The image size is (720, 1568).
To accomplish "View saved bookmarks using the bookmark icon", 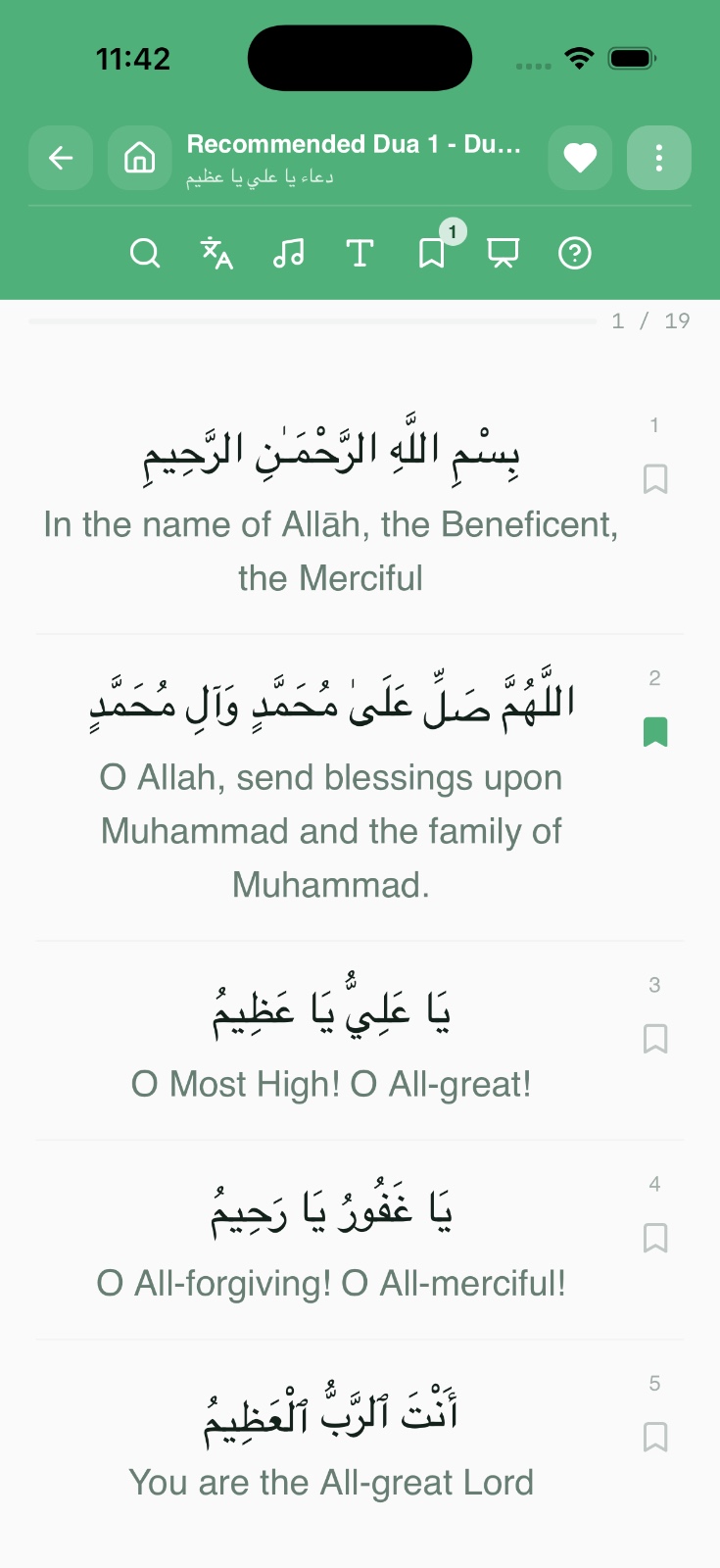I will pos(431,255).
